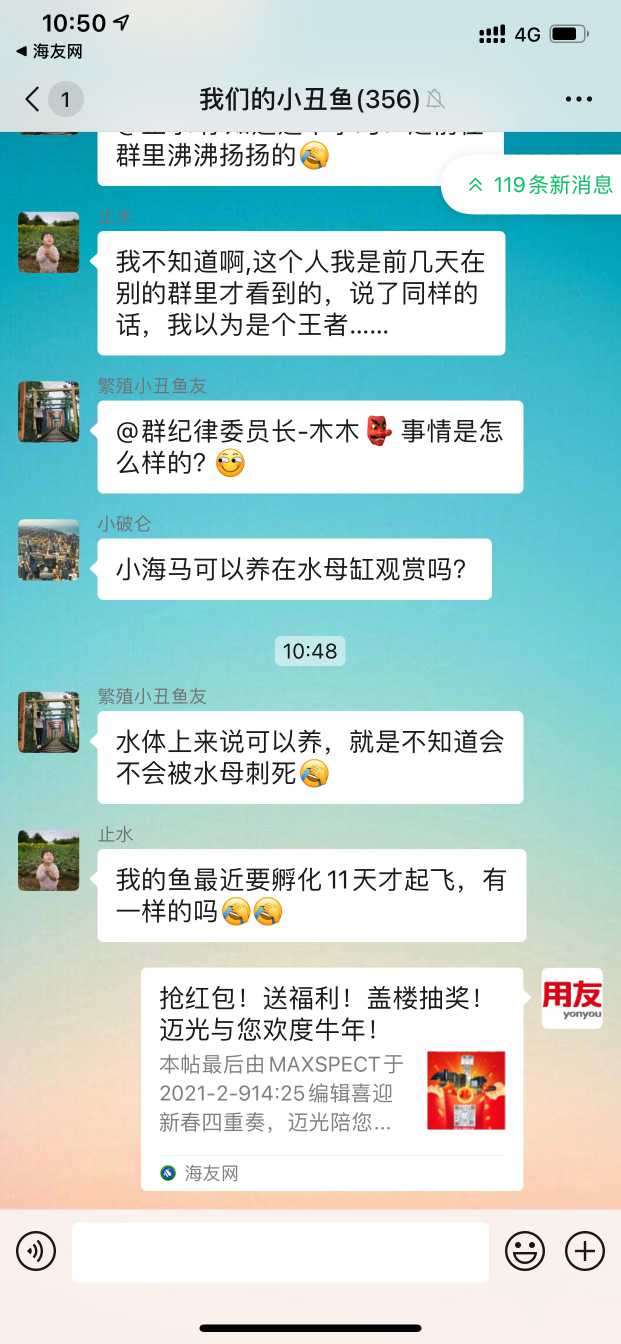Open the group chat options menu
This screenshot has width=621, height=1344.
click(x=578, y=99)
